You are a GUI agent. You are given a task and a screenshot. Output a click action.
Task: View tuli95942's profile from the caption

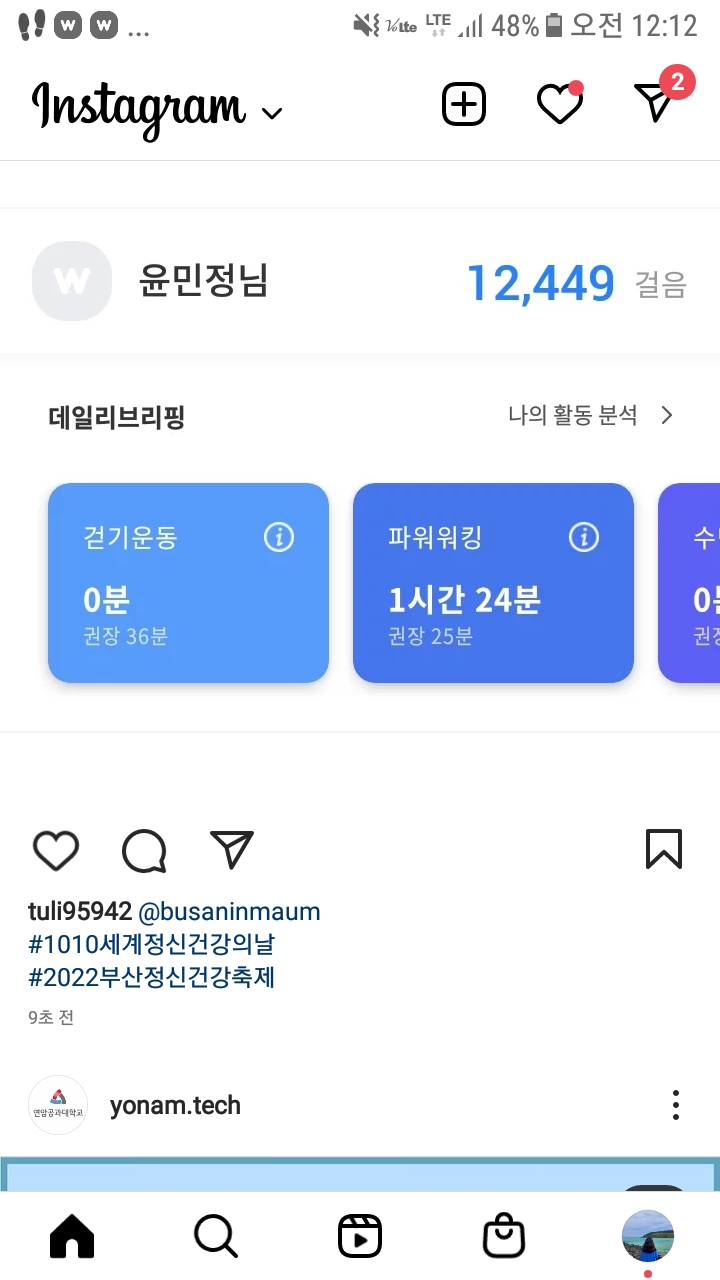click(80, 911)
